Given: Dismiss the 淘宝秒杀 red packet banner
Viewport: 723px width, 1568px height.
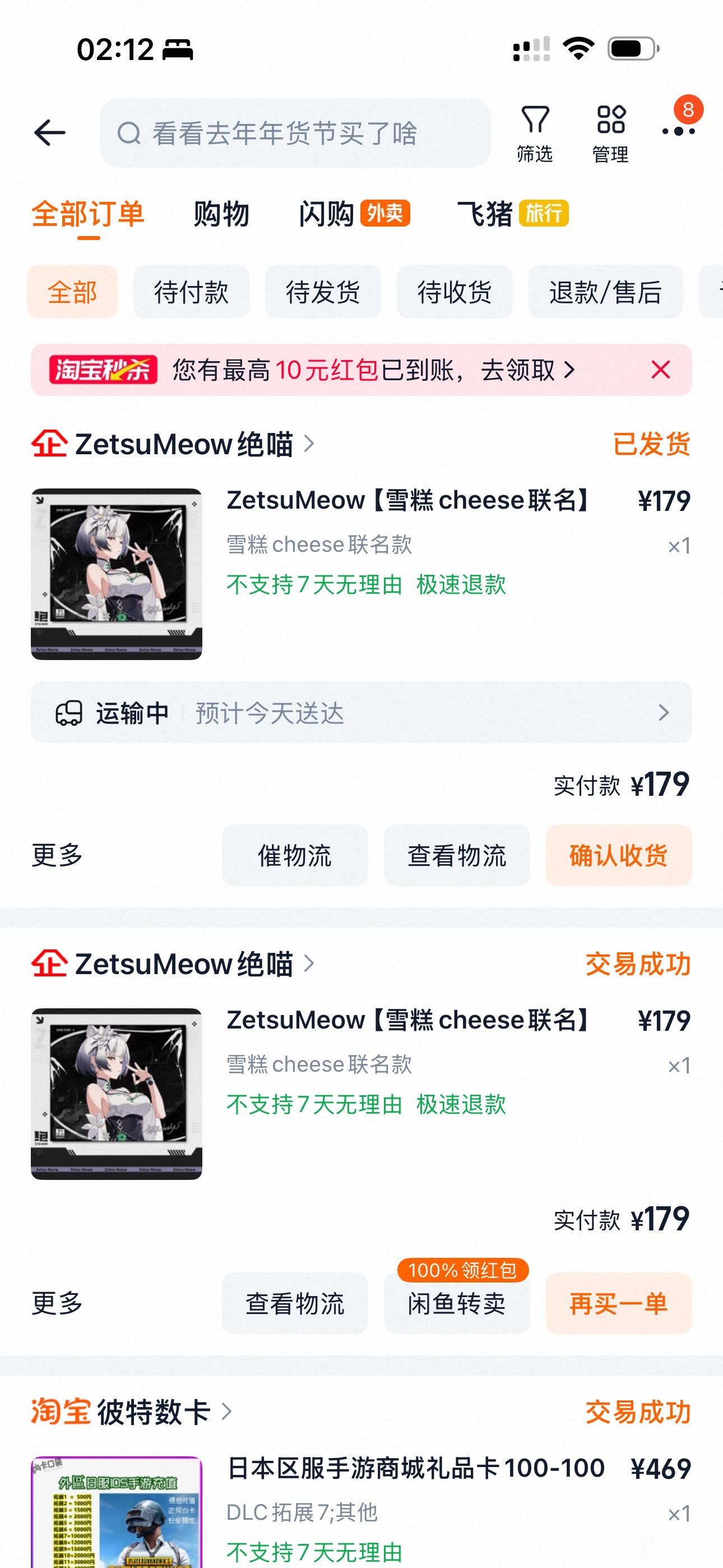Looking at the screenshot, I should click(660, 370).
